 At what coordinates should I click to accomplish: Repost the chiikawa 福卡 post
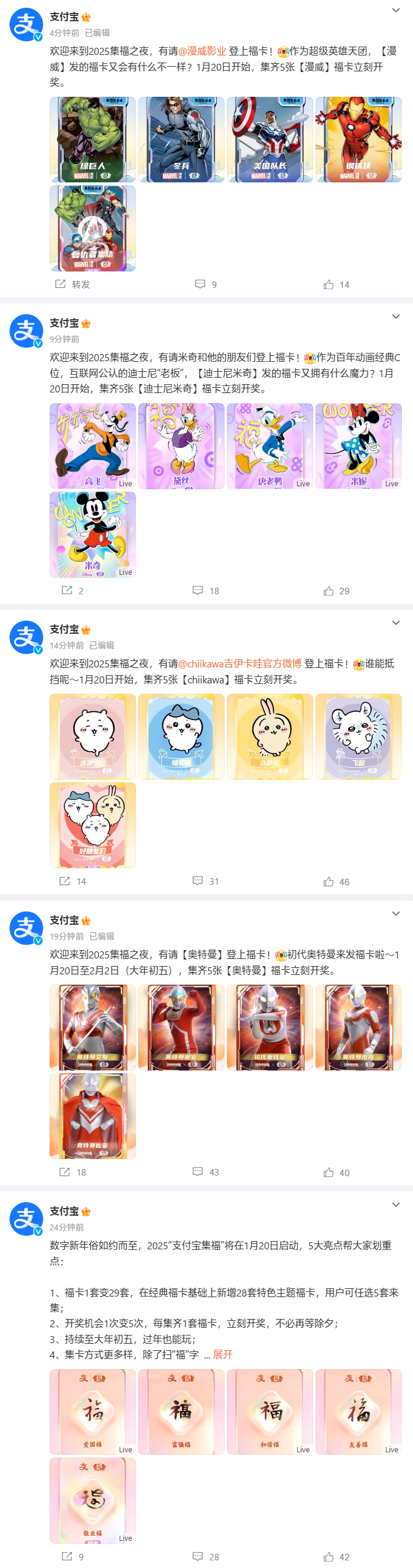[x=72, y=880]
